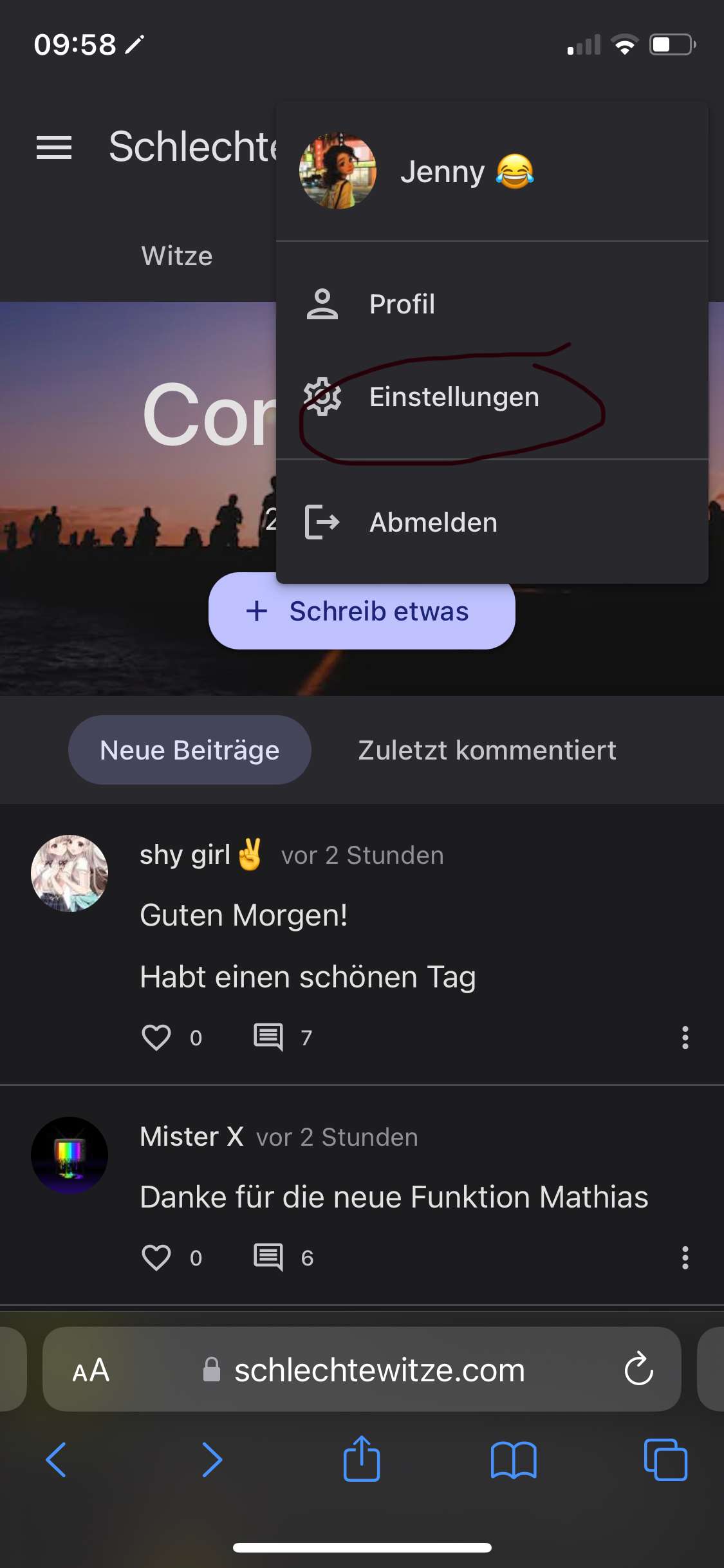This screenshot has height=1568, width=724.
Task: Open Safari bookmarks
Action: [x=513, y=1459]
